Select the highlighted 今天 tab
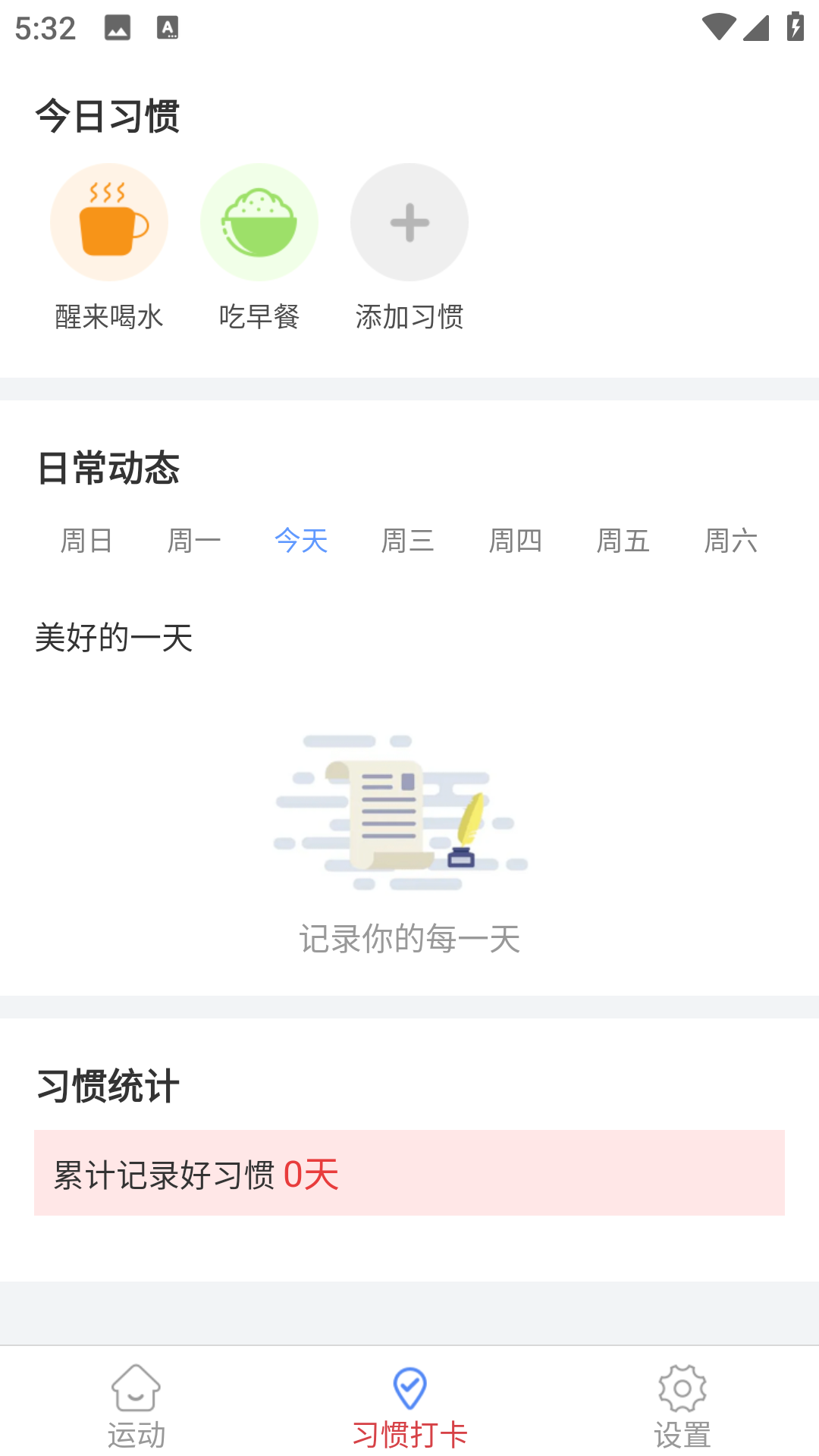The height and width of the screenshot is (1456, 819). [x=302, y=541]
